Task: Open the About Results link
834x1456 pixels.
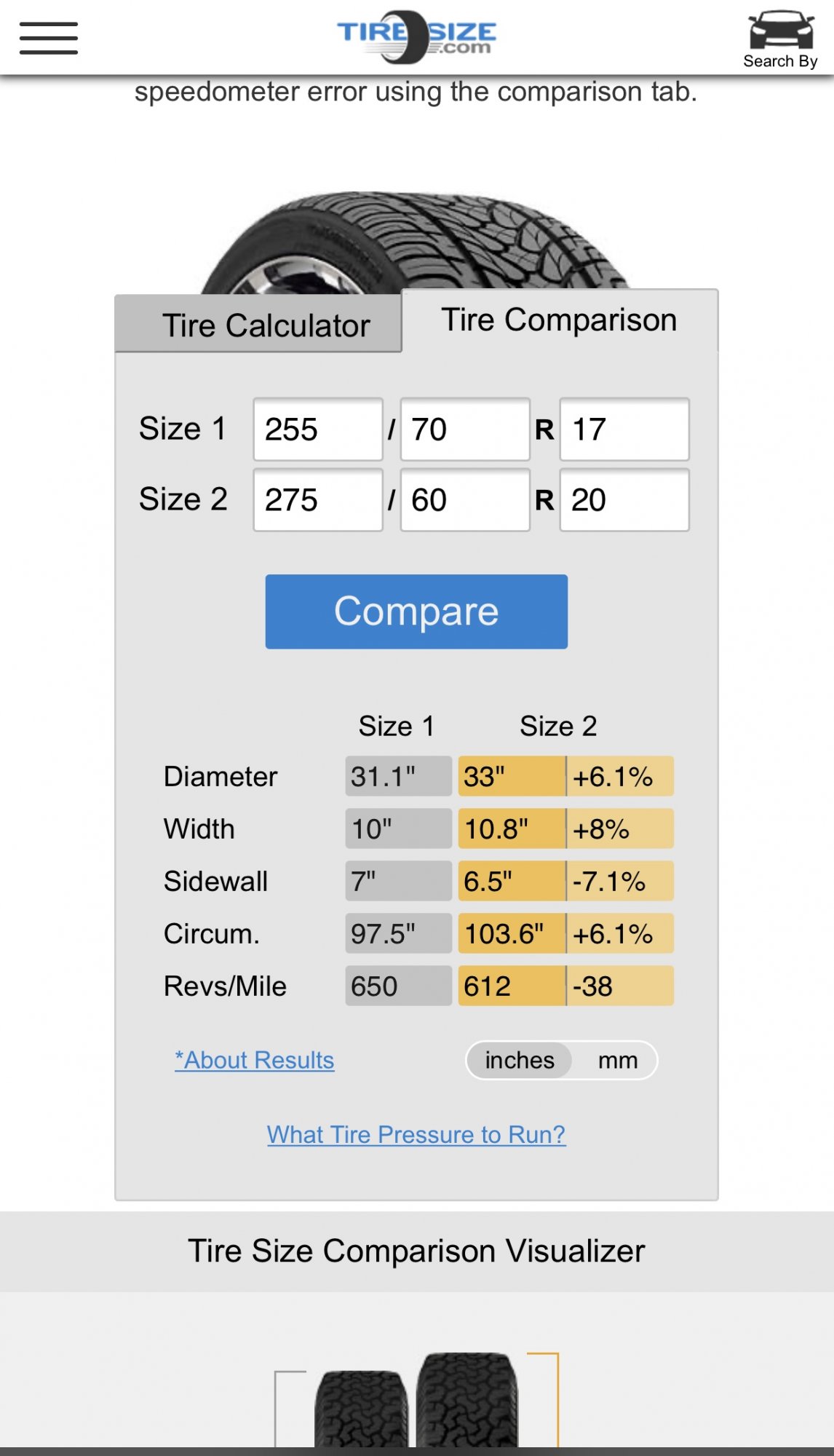Action: pos(255,1060)
